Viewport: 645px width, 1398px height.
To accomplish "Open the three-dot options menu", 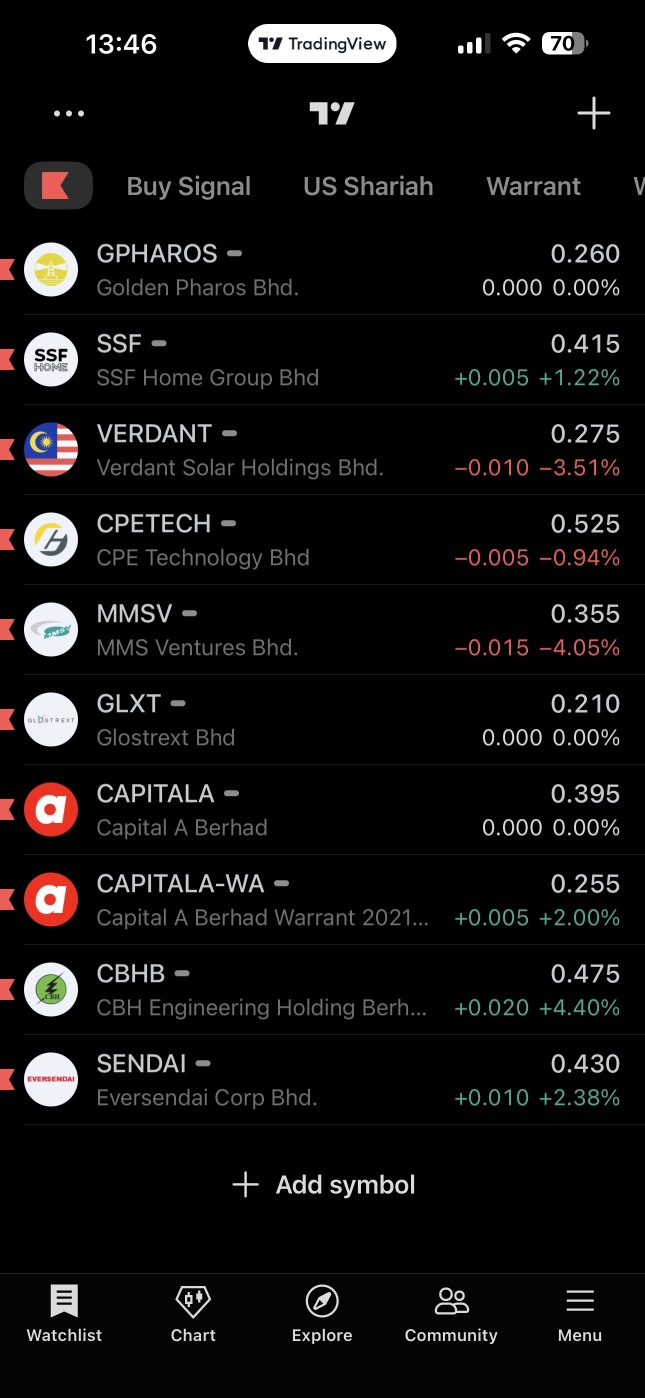I will [69, 113].
